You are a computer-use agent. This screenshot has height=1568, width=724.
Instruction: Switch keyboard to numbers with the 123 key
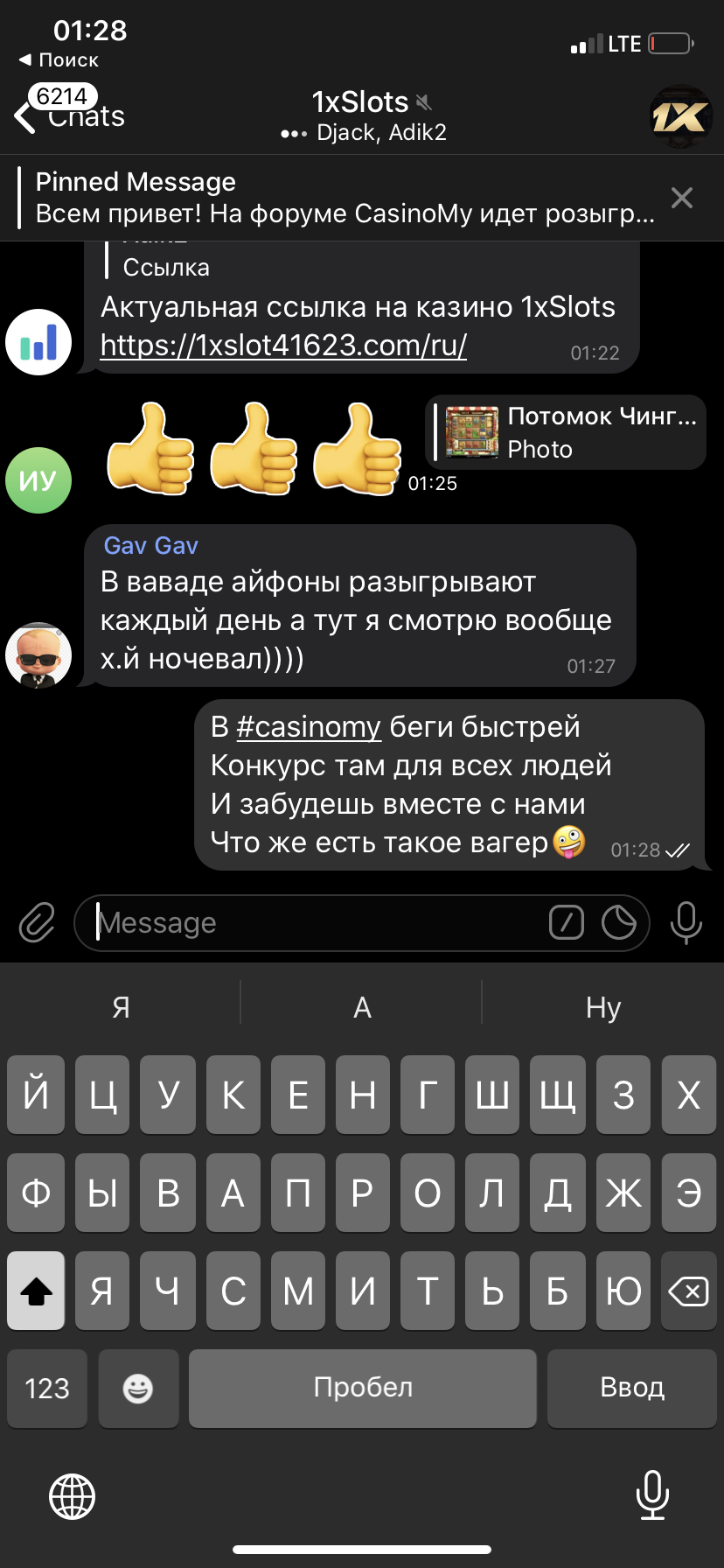(46, 1388)
